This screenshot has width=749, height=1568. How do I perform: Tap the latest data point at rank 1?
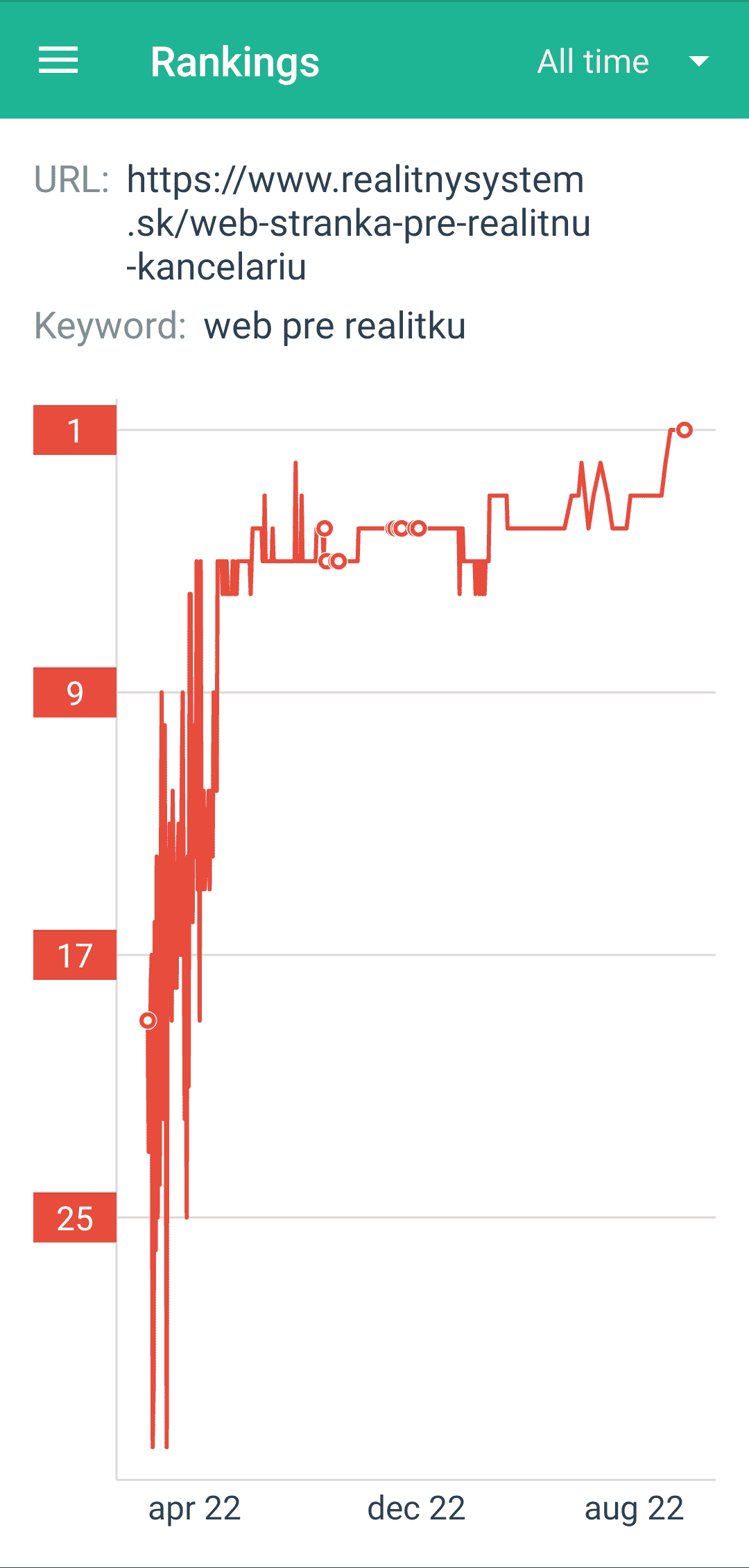pos(685,430)
